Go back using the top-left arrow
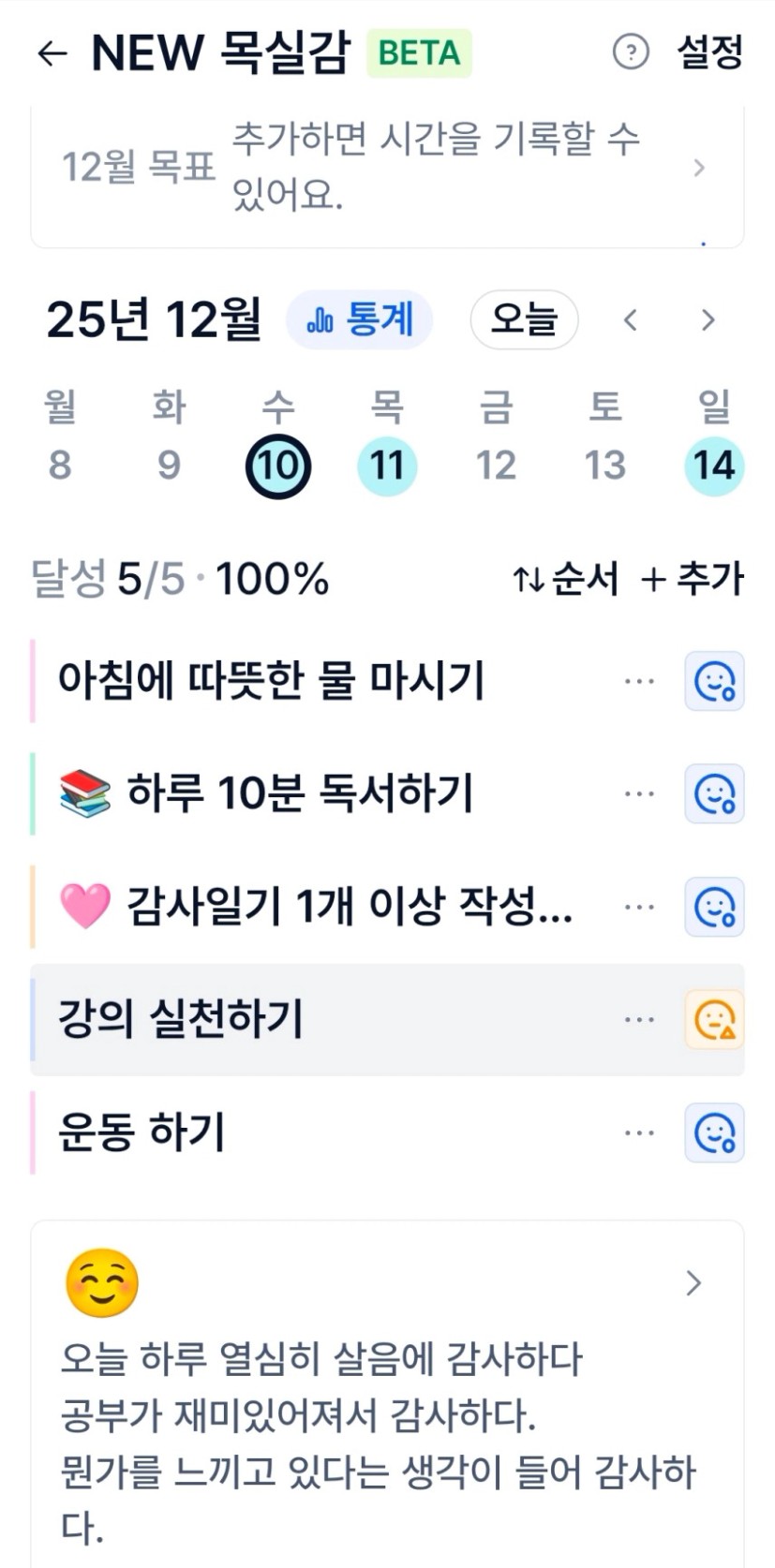Image resolution: width=775 pixels, height=1568 pixels. pyautogui.click(x=52, y=53)
